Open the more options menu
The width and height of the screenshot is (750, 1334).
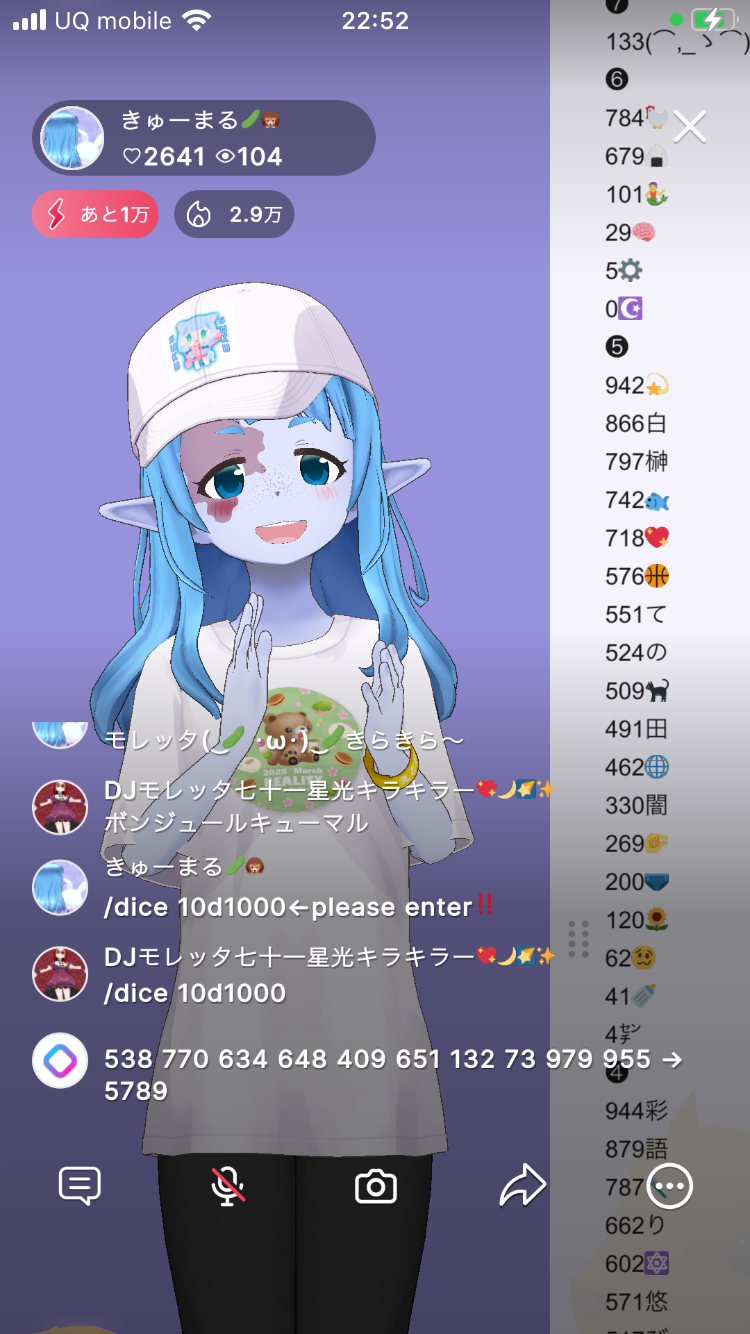pyautogui.click(x=669, y=1186)
